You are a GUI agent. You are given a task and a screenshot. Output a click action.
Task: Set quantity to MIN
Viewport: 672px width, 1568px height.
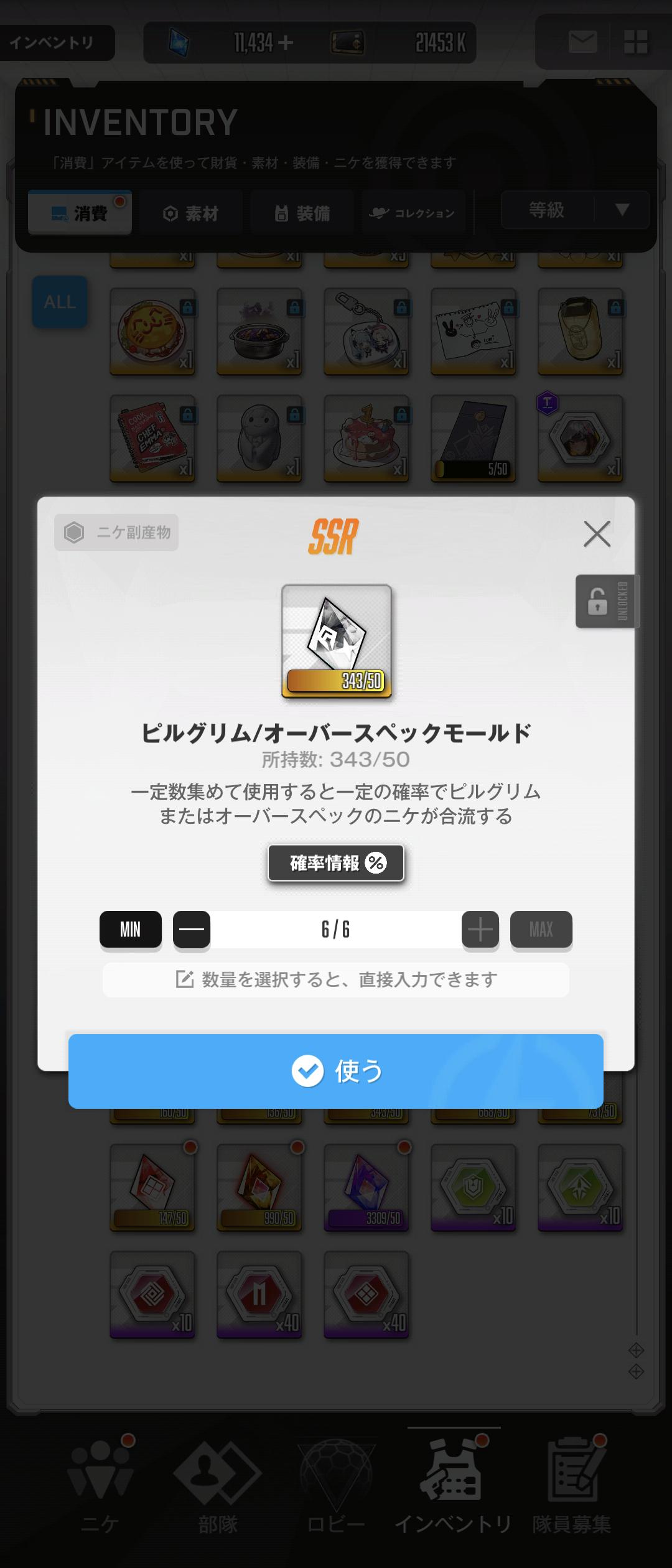(x=131, y=930)
